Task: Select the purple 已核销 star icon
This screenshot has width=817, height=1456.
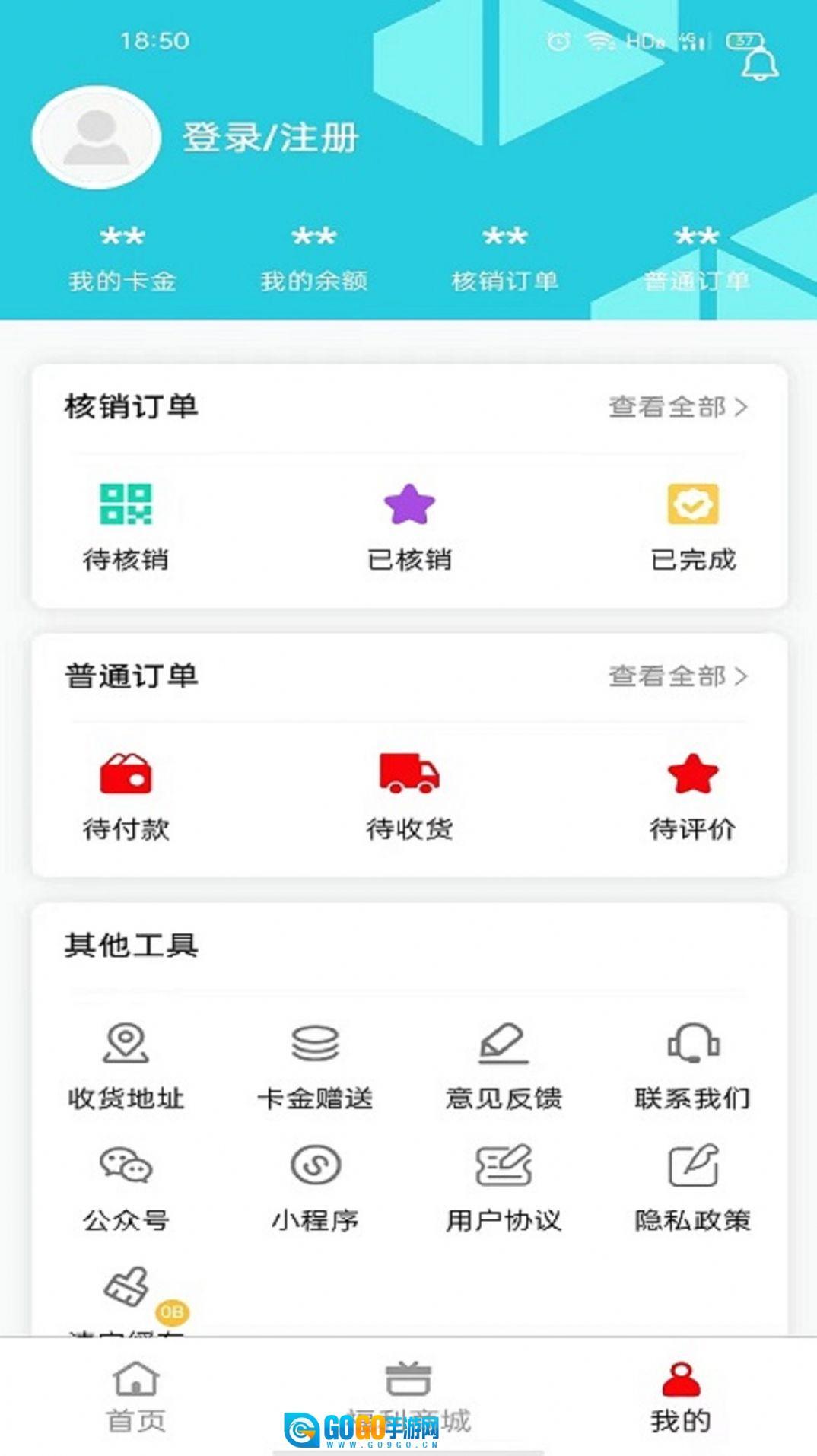Action: click(x=408, y=503)
